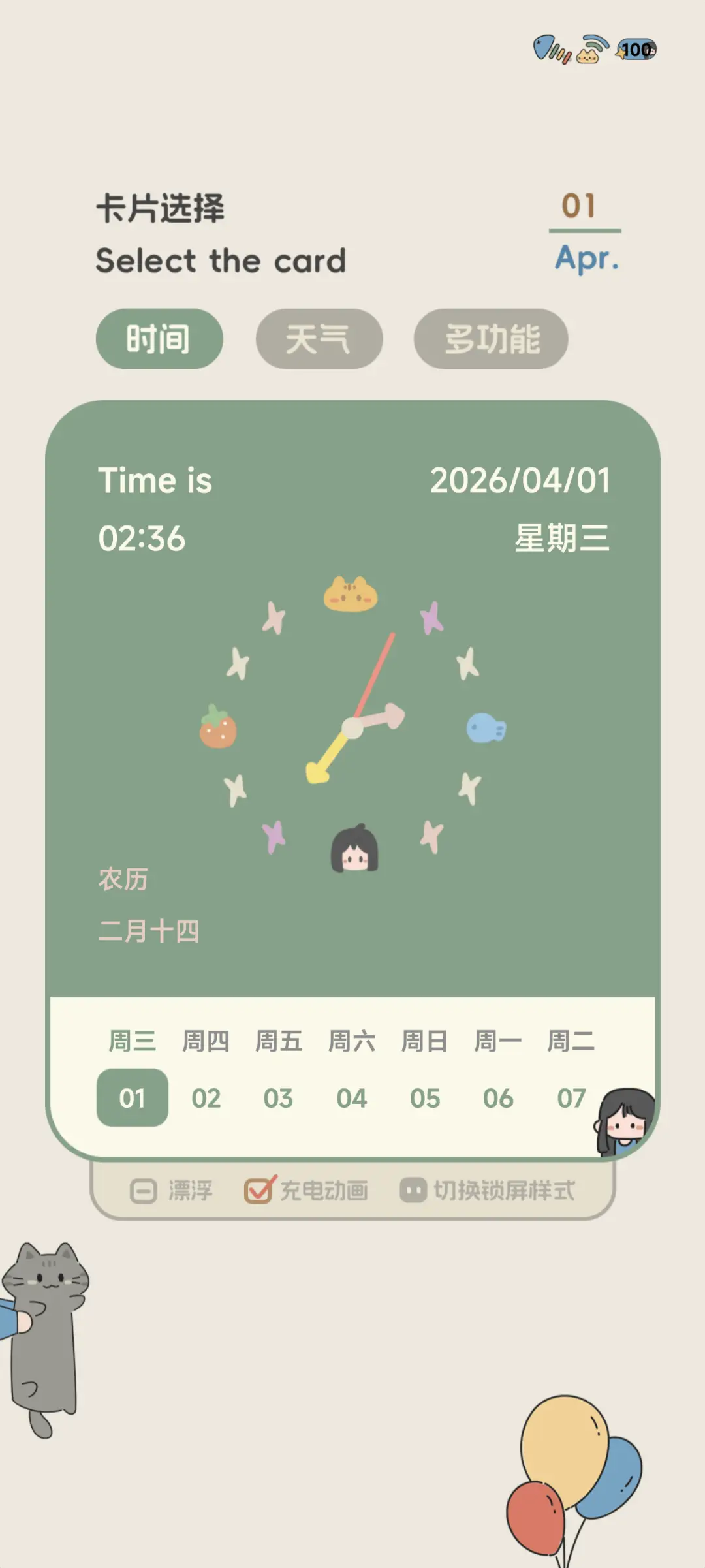
Task: Click the battery 100 indicator pill
Action: point(634,49)
